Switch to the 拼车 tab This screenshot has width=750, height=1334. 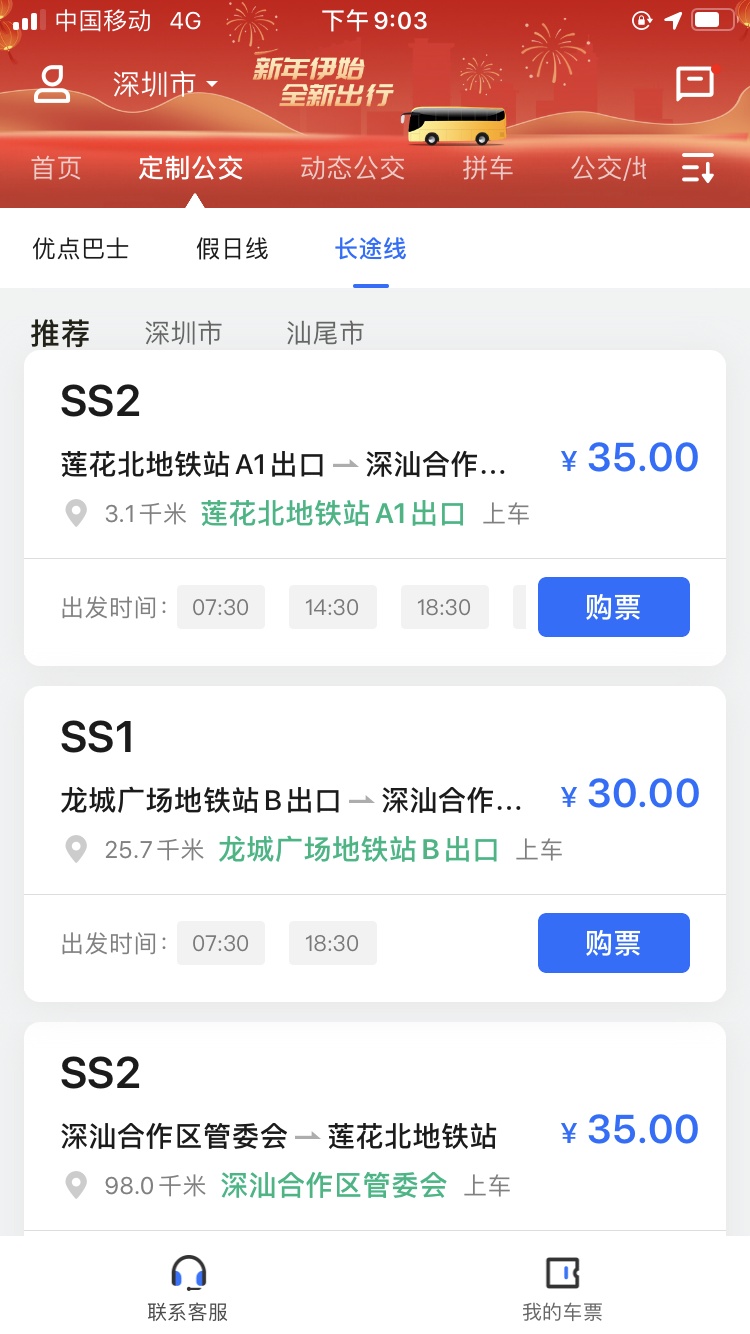coord(488,168)
